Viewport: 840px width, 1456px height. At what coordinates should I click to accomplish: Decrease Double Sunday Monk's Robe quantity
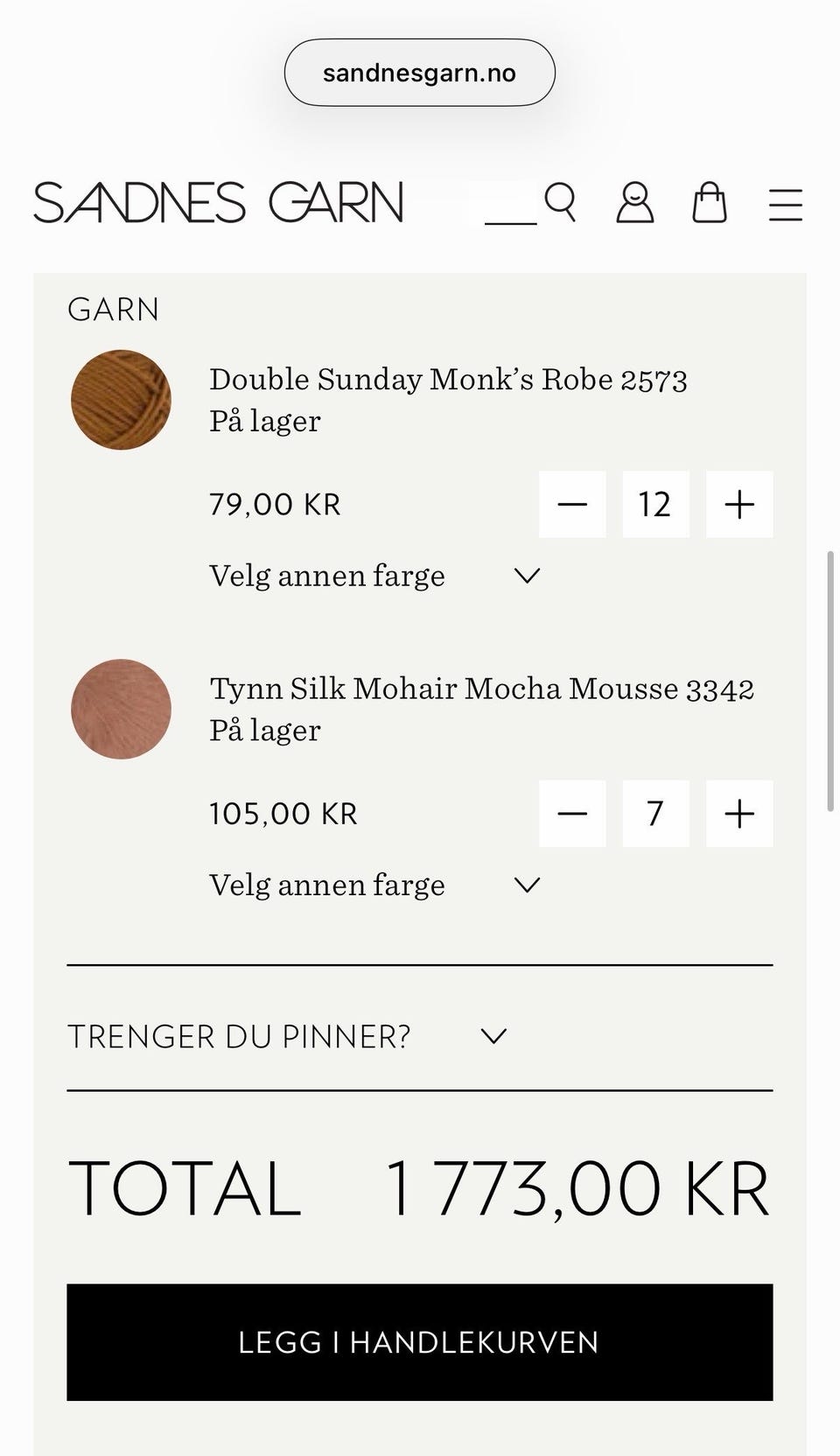click(572, 504)
